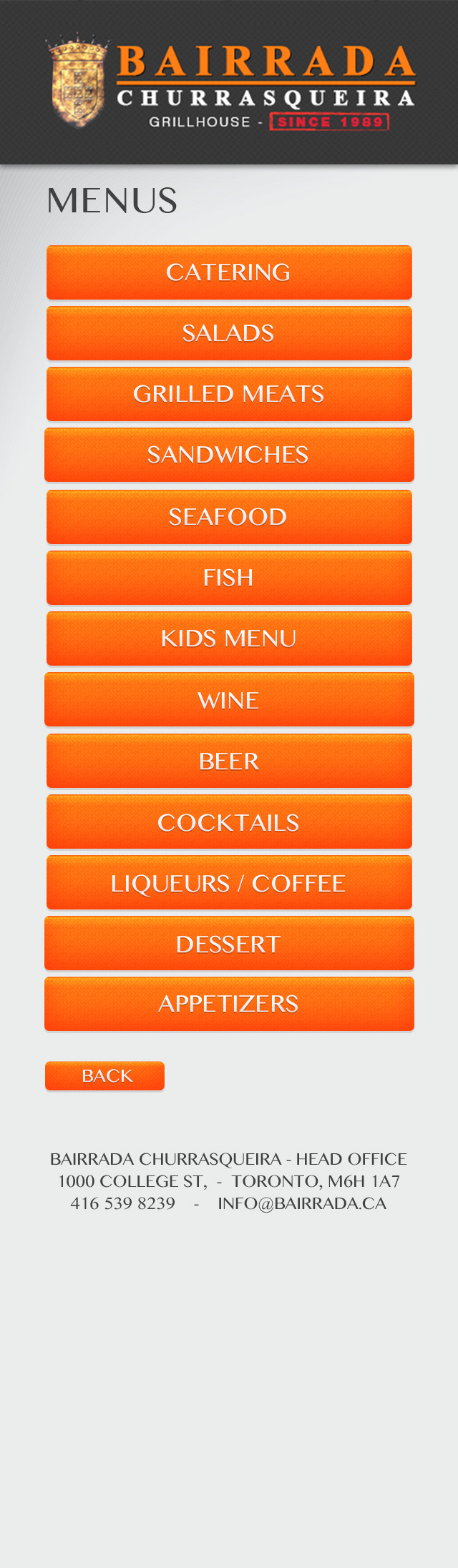The image size is (458, 1568).
Task: Tap the Fish menu button
Action: coord(229,578)
